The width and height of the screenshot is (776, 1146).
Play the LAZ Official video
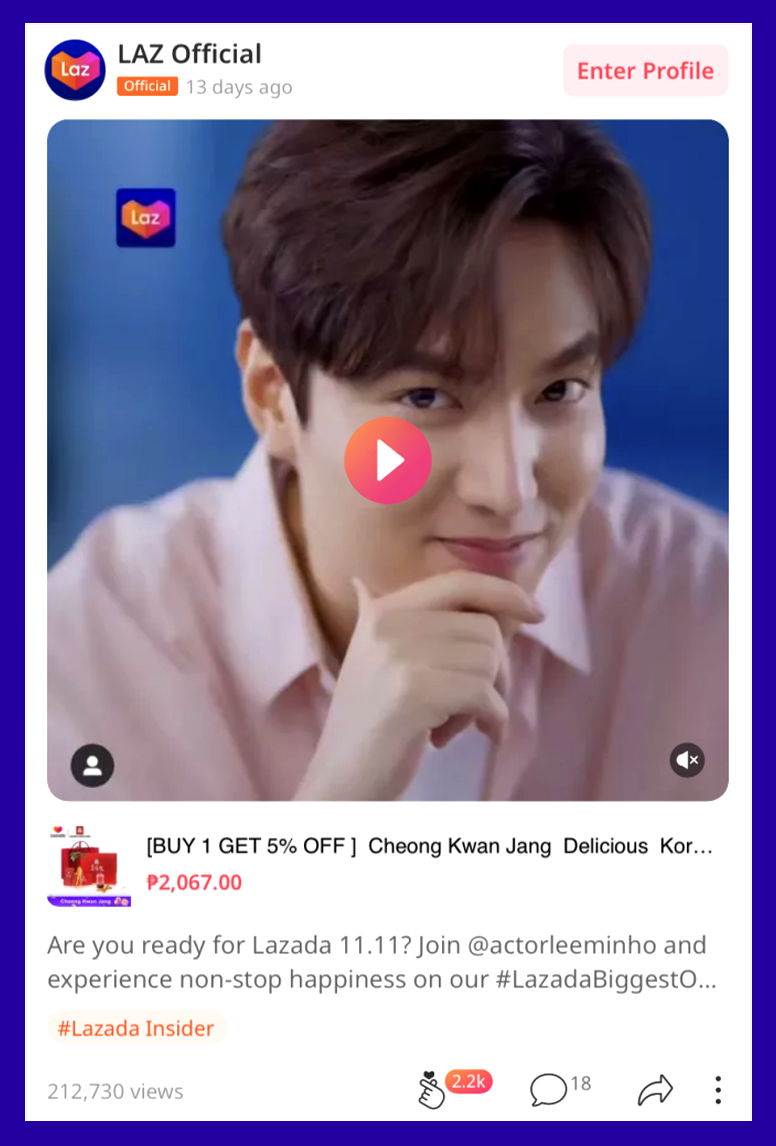388,461
